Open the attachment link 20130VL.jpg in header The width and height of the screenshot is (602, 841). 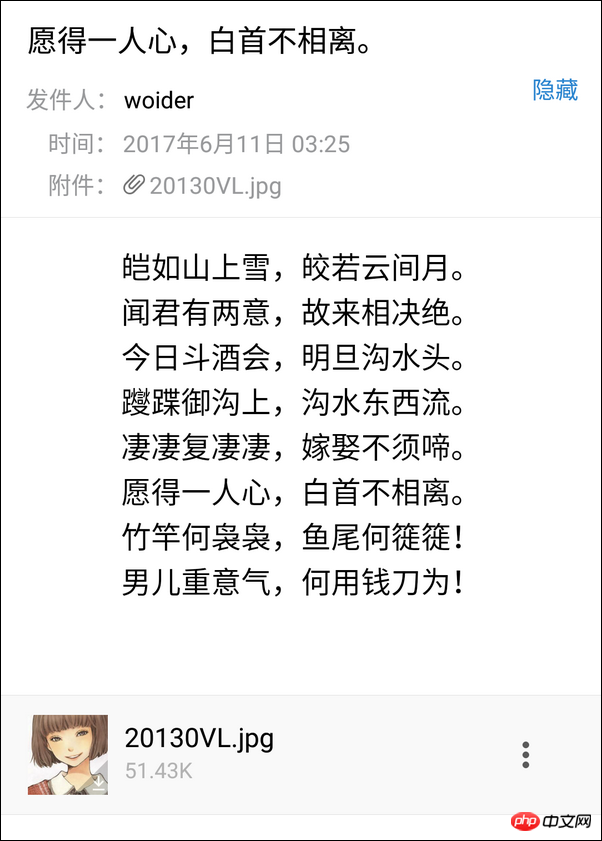click(214, 186)
